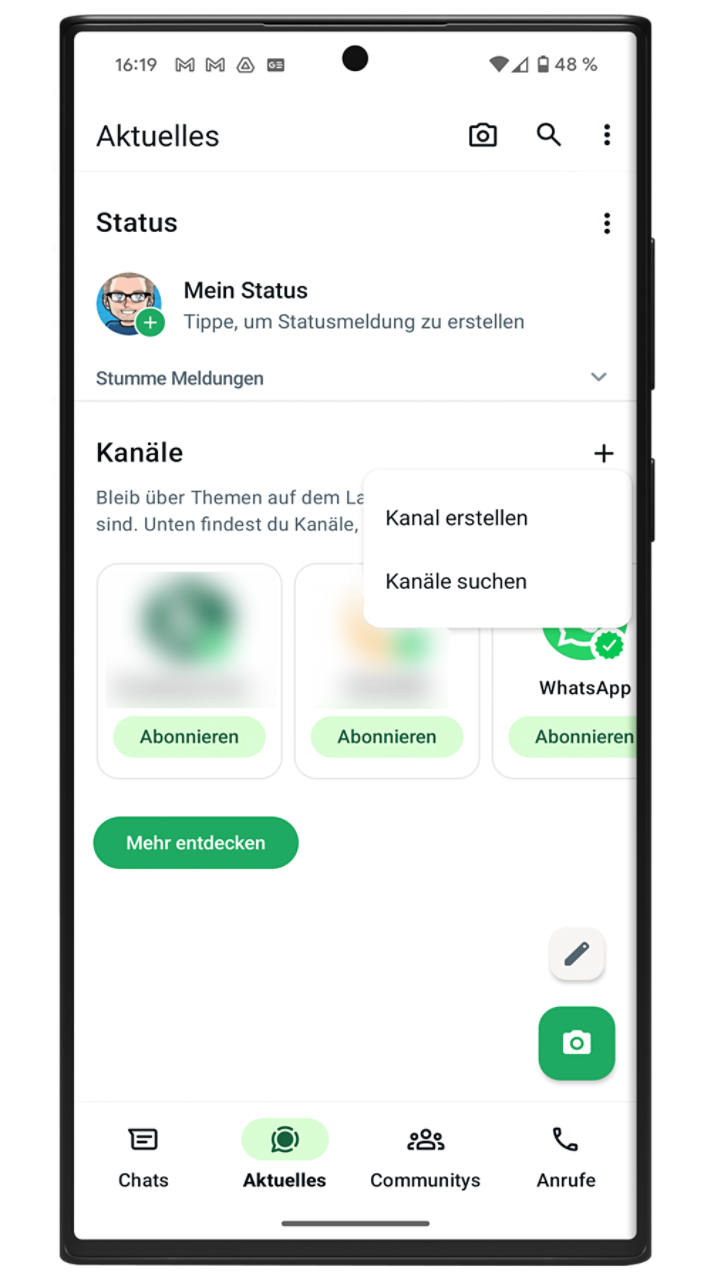Open the camera icon in the top bar
This screenshot has width=712, height=1280.
[x=483, y=135]
